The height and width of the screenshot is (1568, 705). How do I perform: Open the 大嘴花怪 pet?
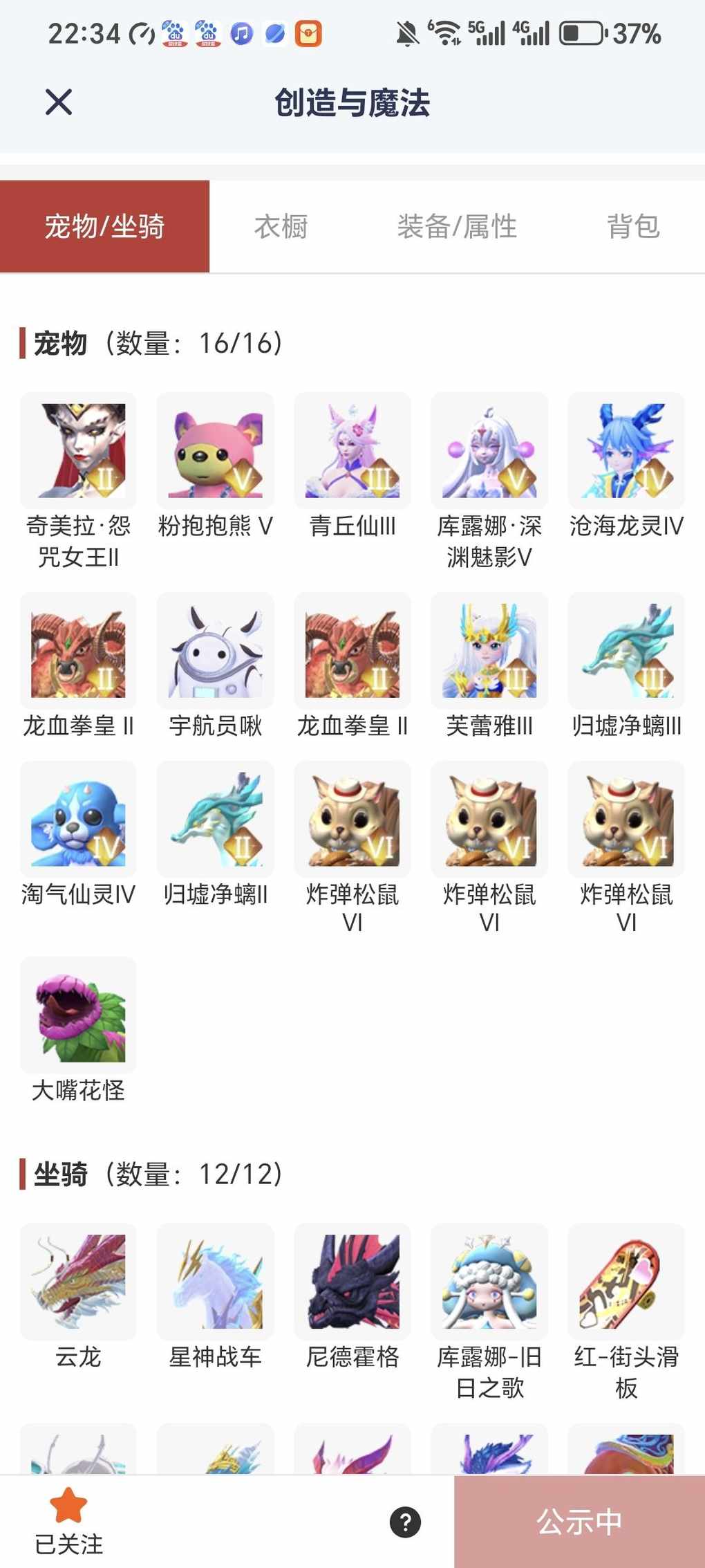[x=78, y=1015]
